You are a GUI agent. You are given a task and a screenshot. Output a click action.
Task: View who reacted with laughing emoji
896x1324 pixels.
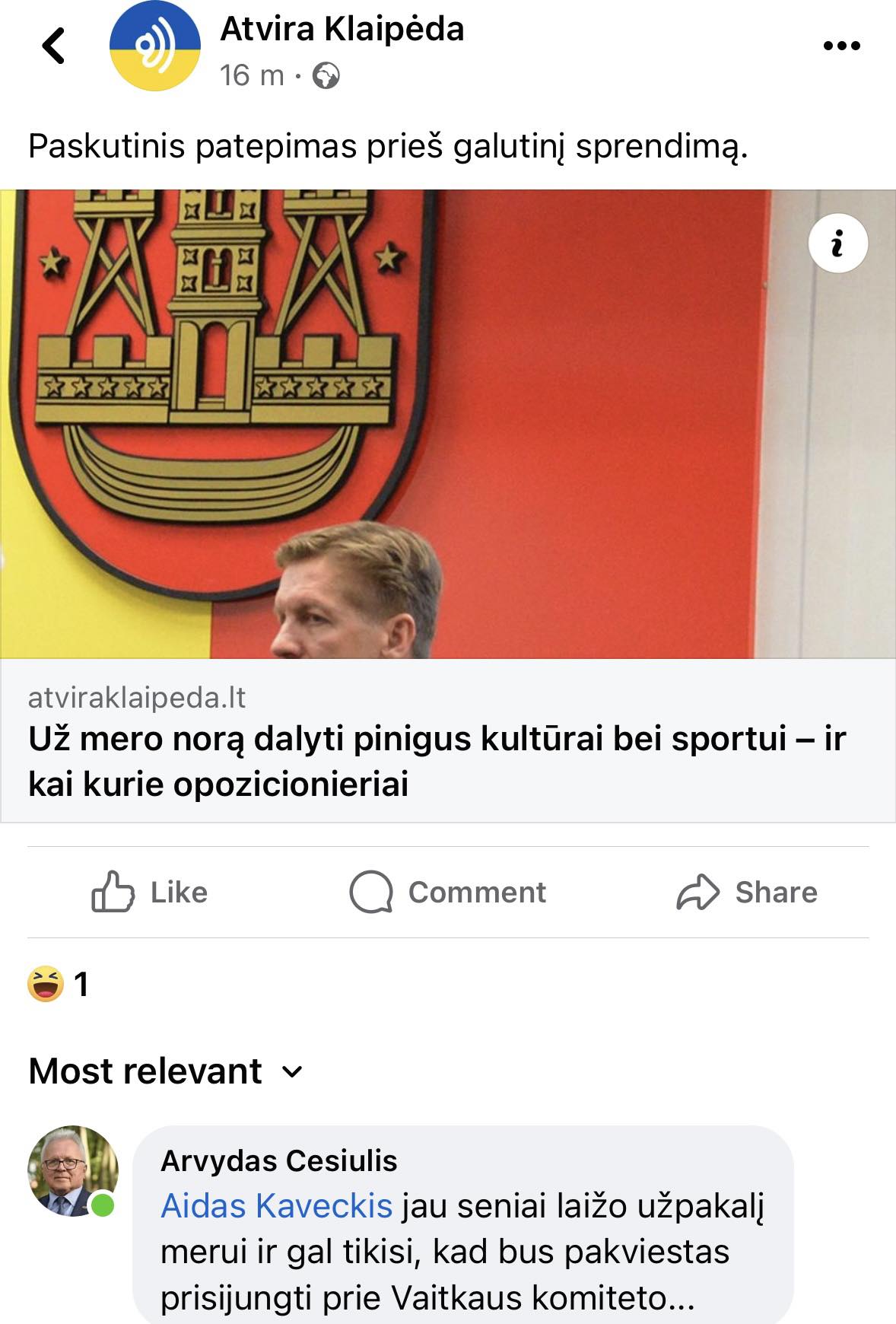point(58,984)
